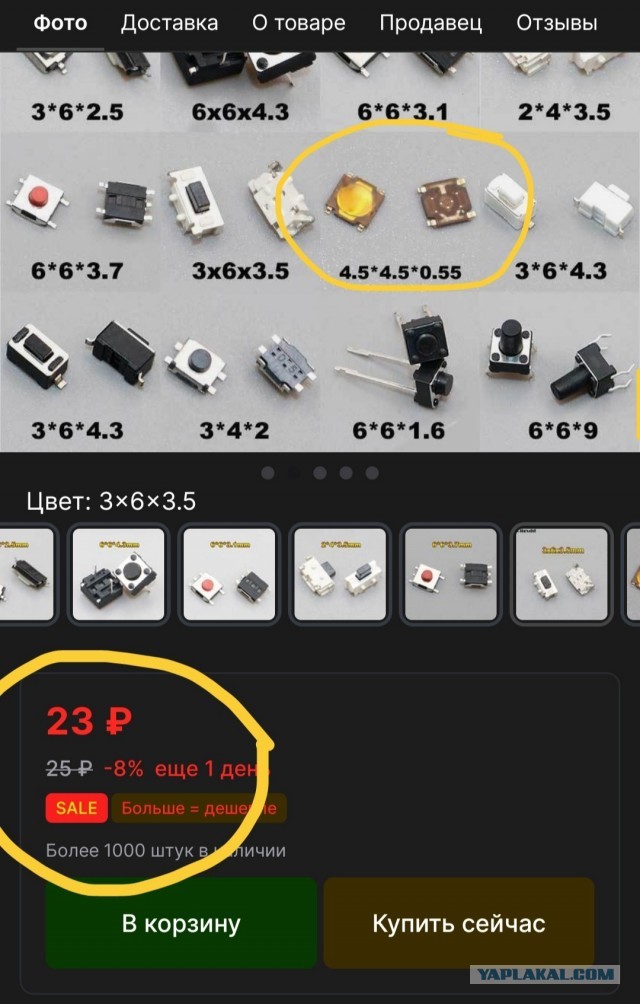Open the О товаре tab
The height and width of the screenshot is (1004, 640).
click(x=298, y=22)
